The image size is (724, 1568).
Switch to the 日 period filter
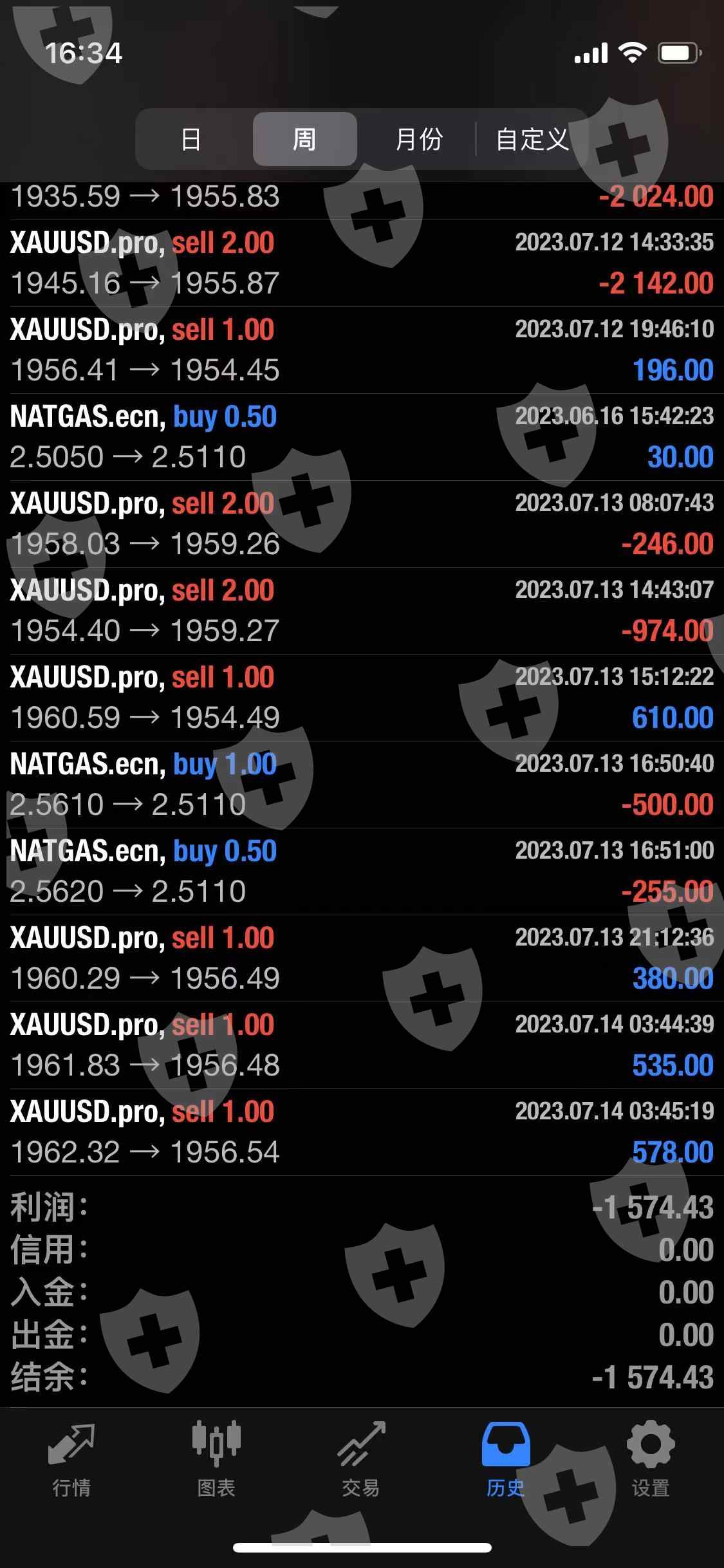coord(191,139)
